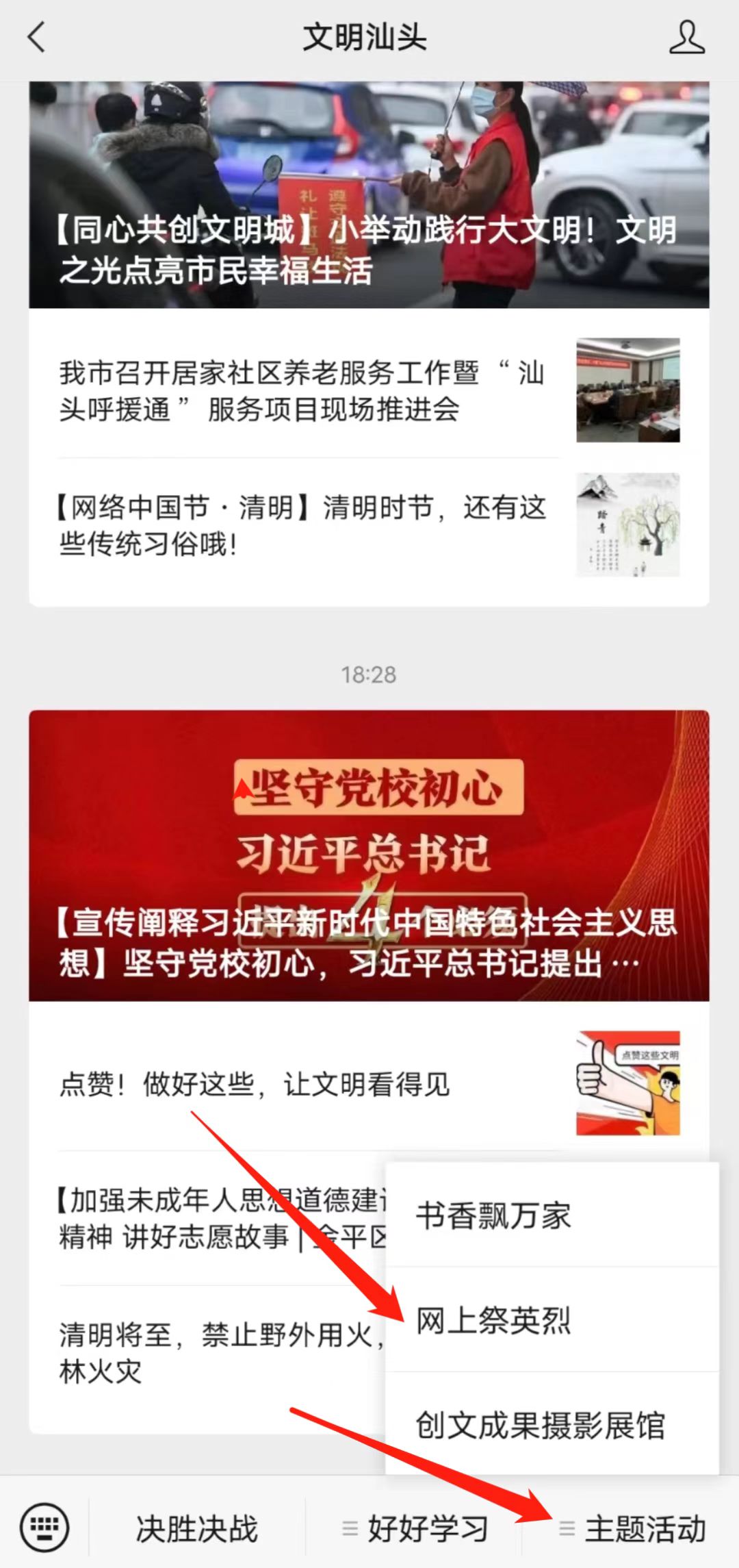Open the account profile icon
This screenshot has width=739, height=1568.
[x=686, y=37]
